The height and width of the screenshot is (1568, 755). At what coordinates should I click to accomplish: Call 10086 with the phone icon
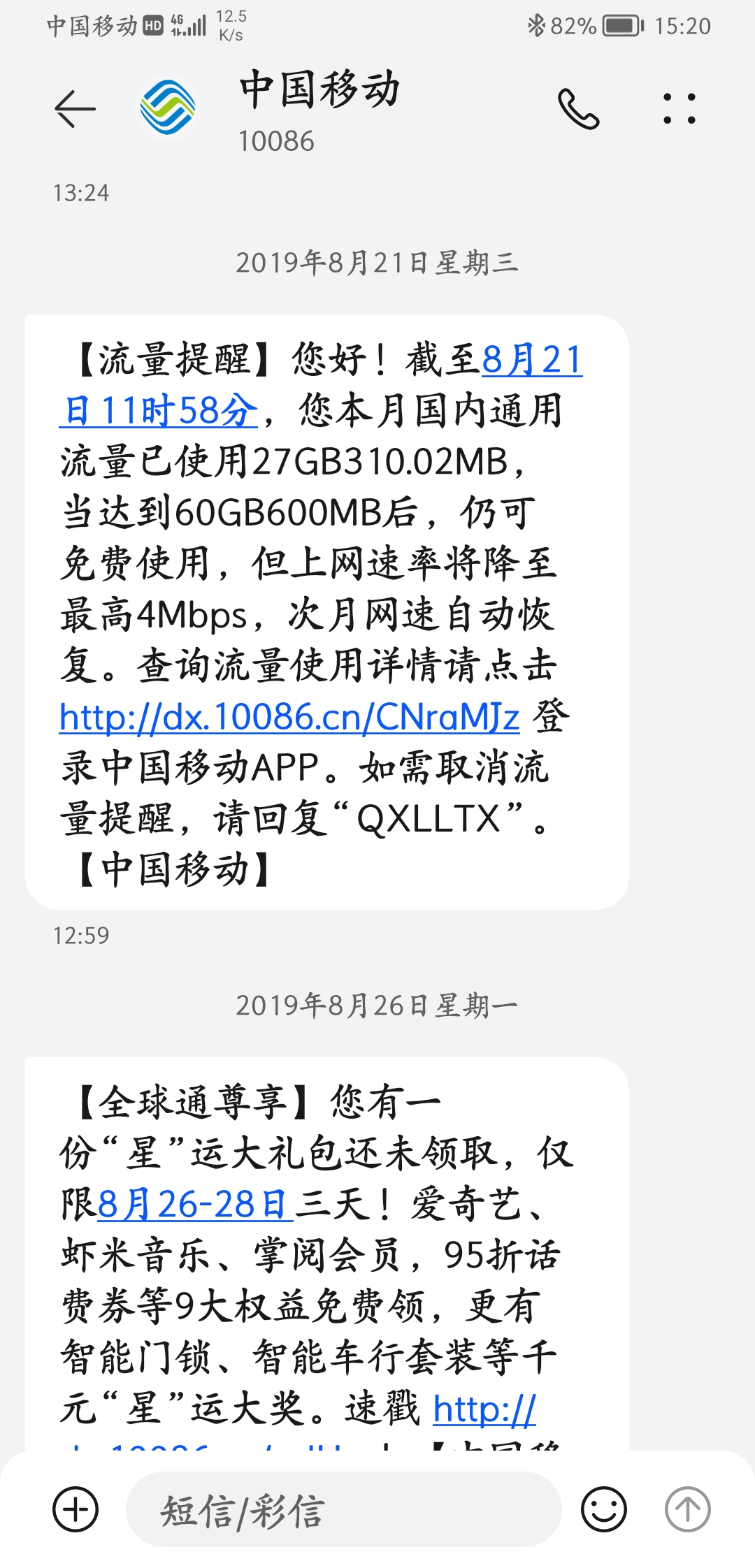pyautogui.click(x=578, y=109)
